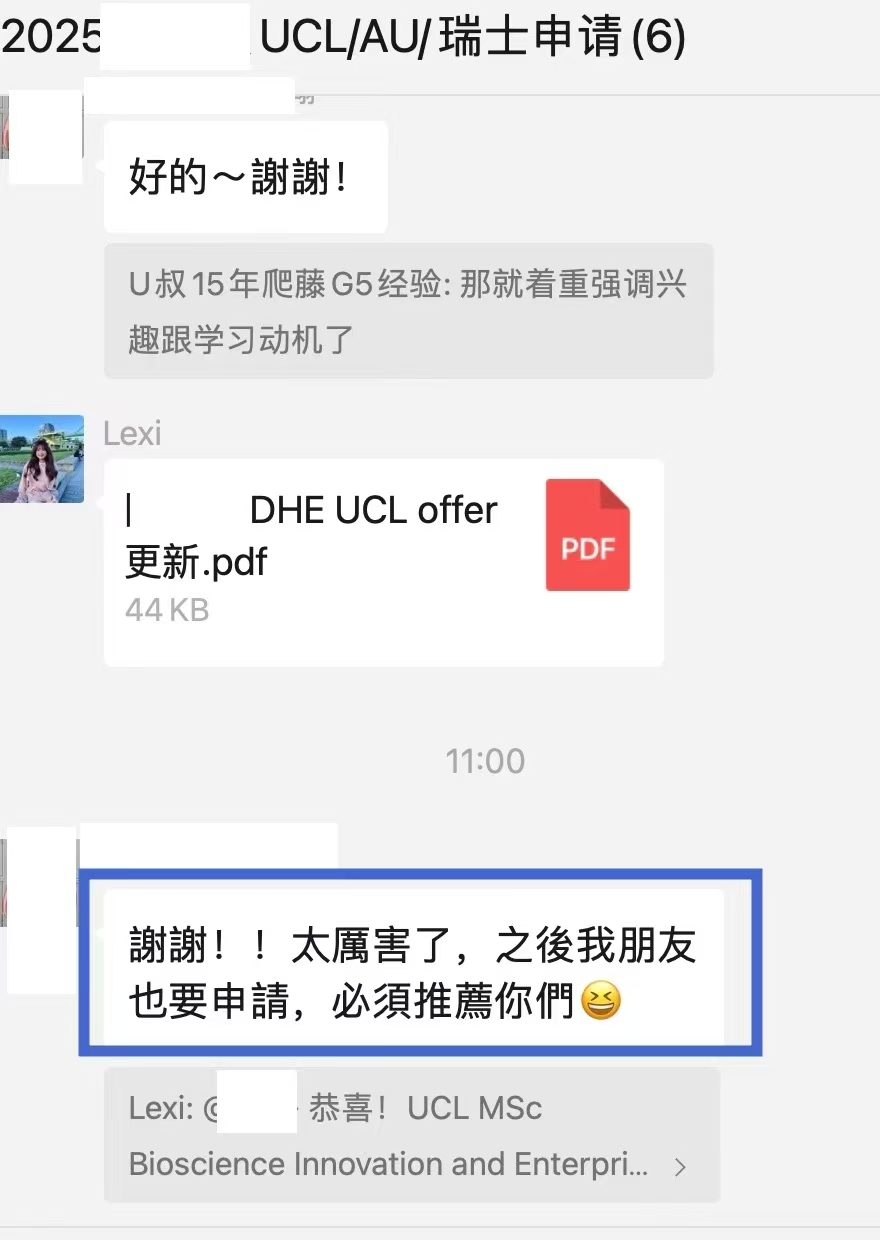Open Lexi's quoted UCL MSc congratulation message
This screenshot has height=1240, width=880.
(x=411, y=1136)
